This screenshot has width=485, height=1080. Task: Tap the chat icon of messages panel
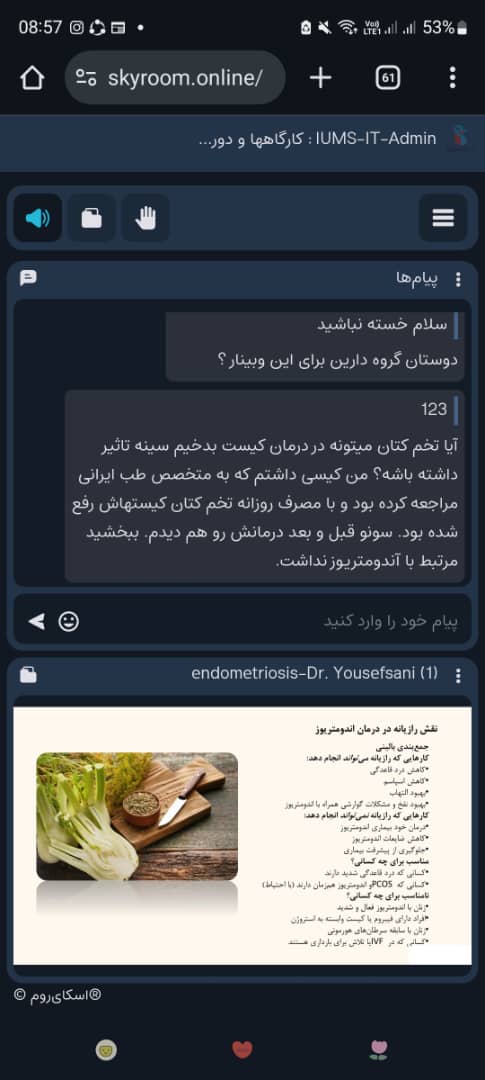click(x=28, y=278)
